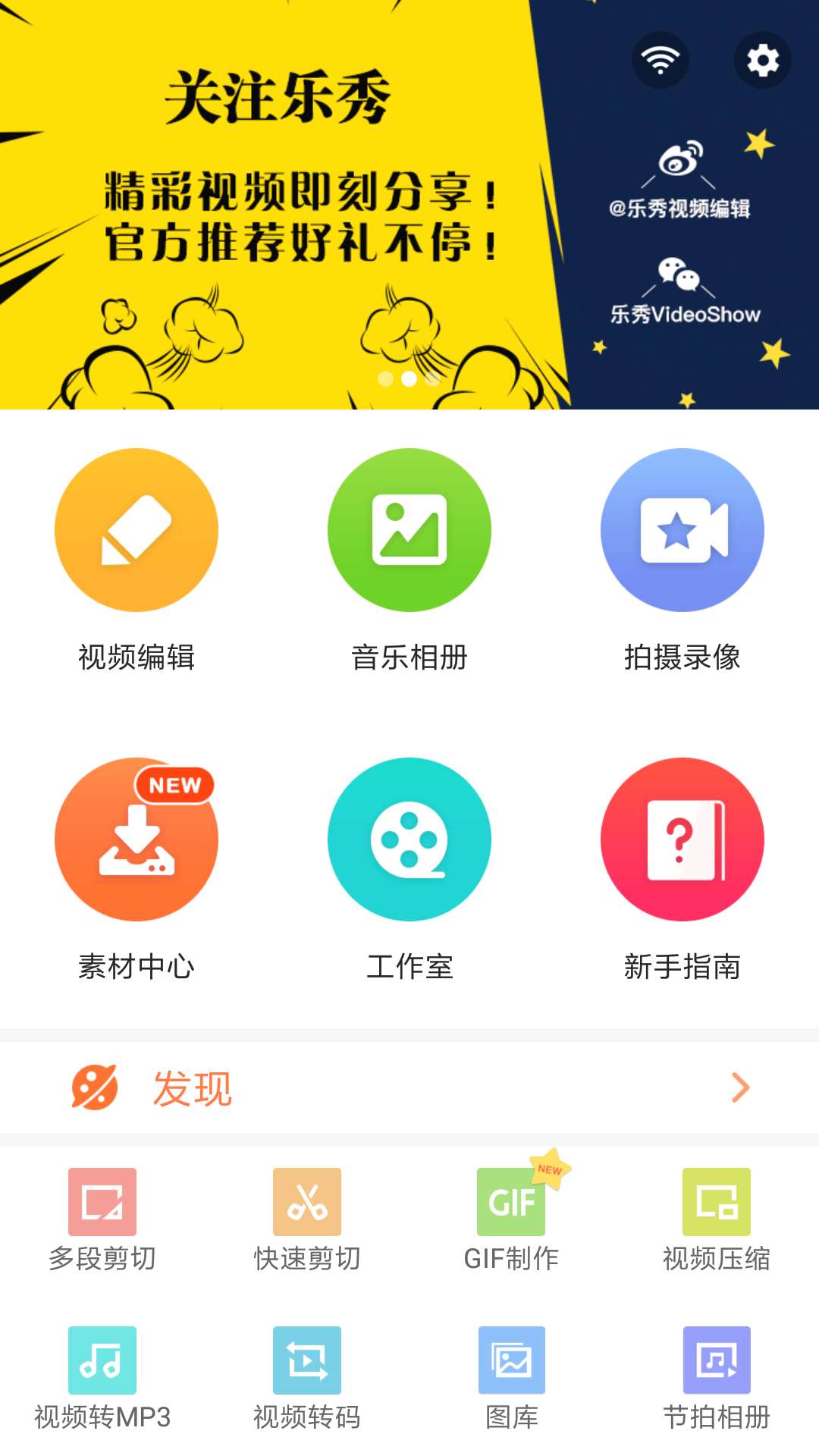
Task: Open the settings gear icon
Action: coord(762,60)
